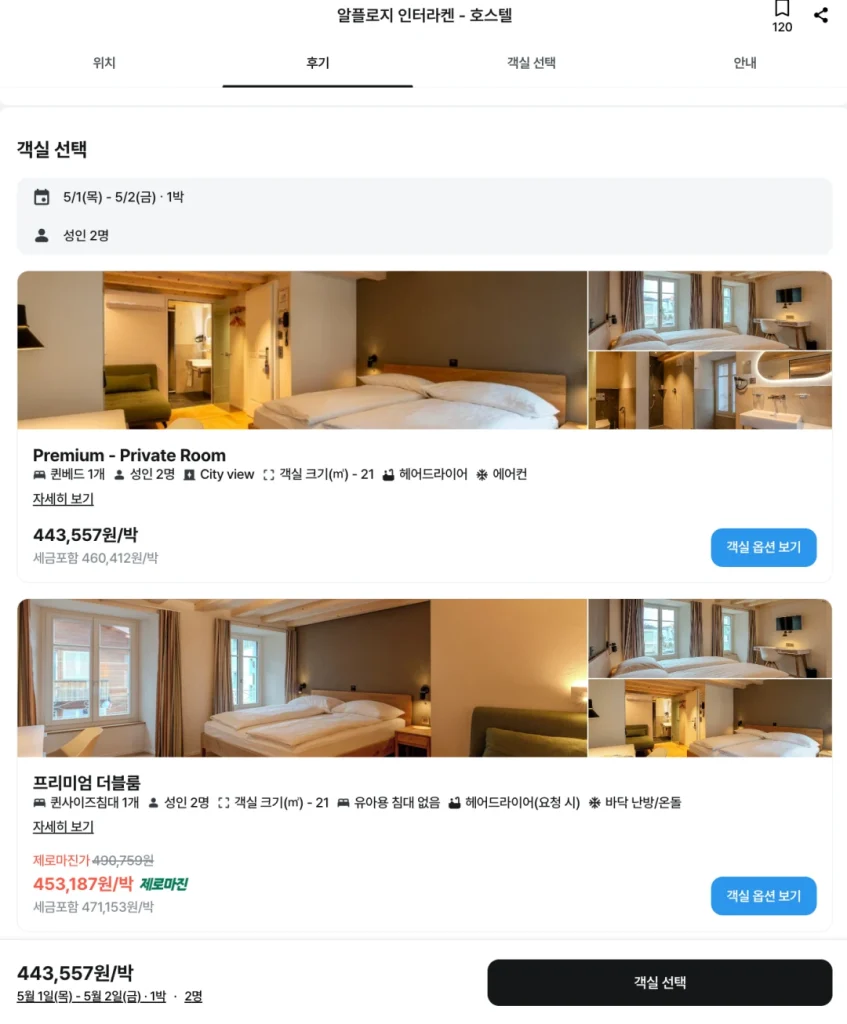847x1024 pixels.
Task: Edit dates link in the bottom bar
Action: point(91,997)
